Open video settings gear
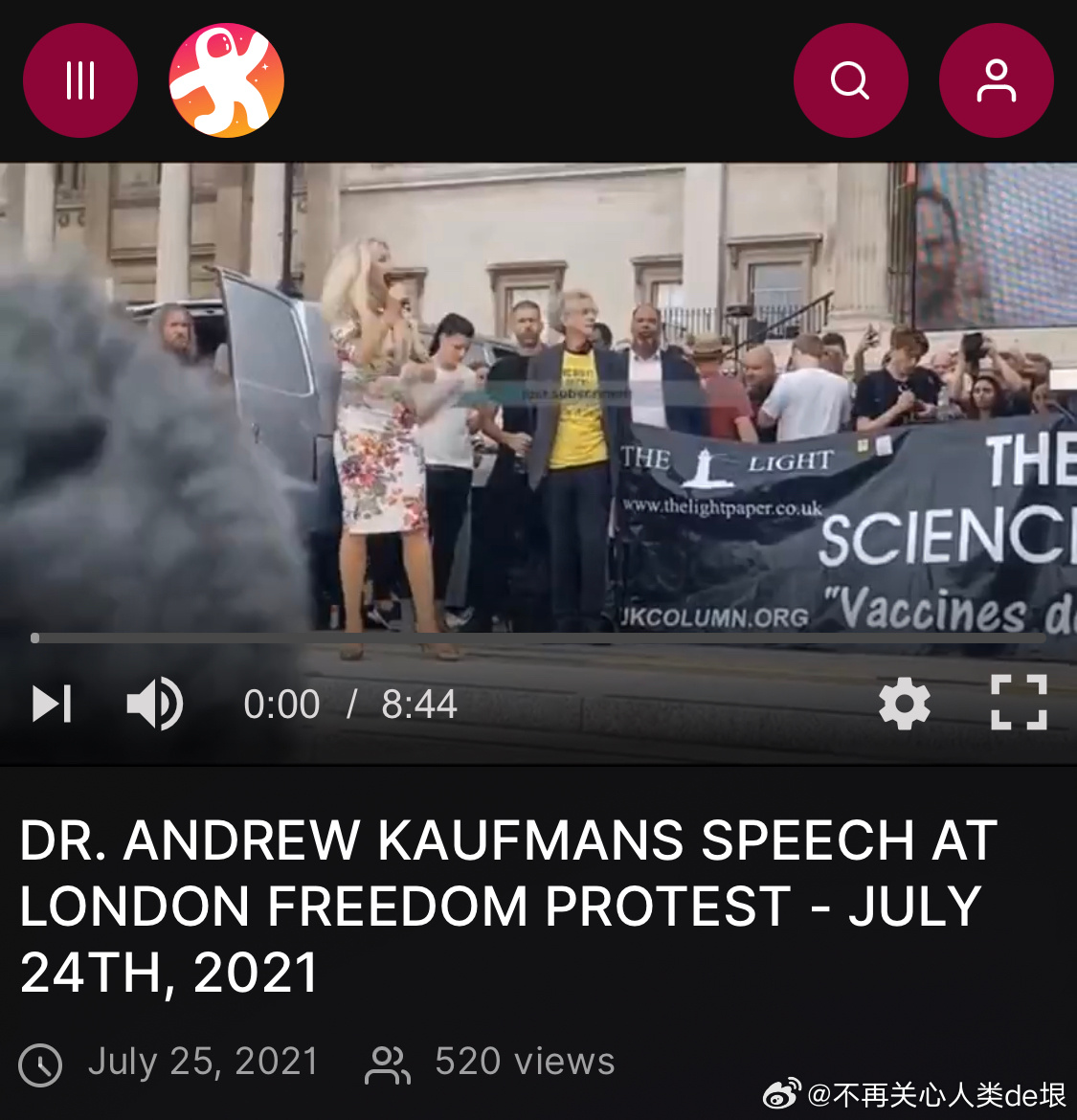 (905, 704)
